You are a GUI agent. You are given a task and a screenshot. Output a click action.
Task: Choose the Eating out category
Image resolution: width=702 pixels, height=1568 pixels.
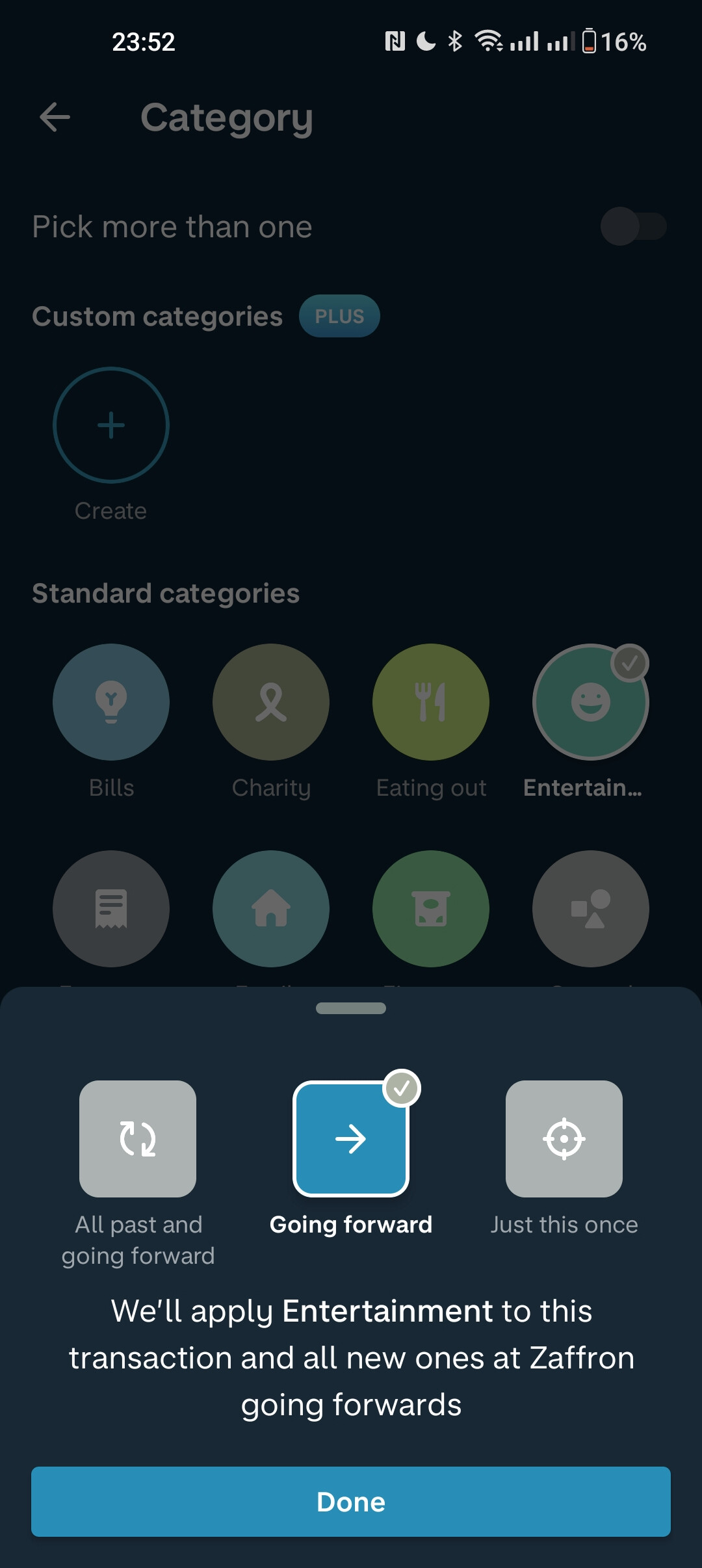click(431, 702)
